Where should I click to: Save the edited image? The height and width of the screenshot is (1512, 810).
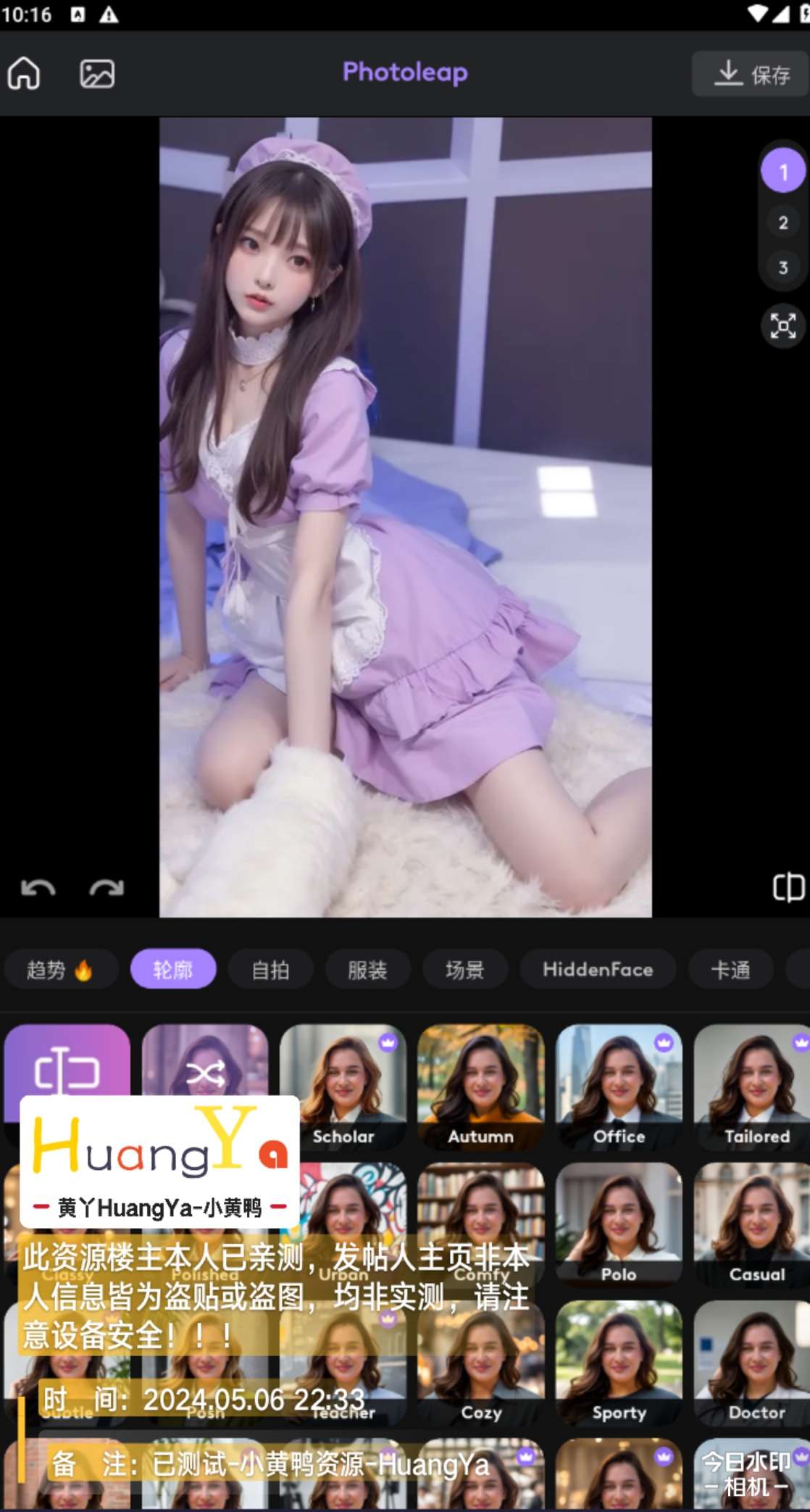(751, 74)
